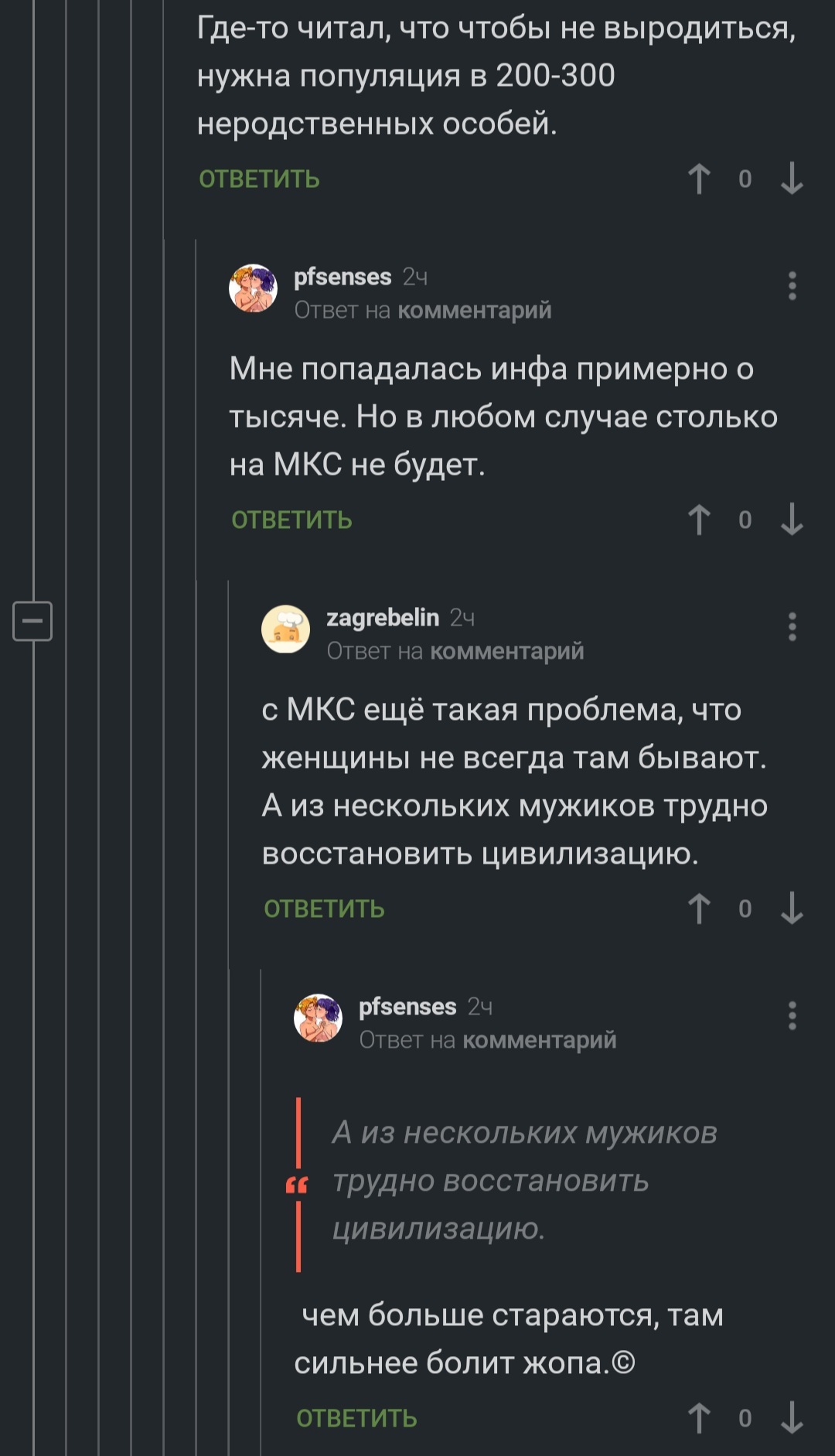Open overflow menu on pfsenses' comment about a thousand
This screenshot has width=835, height=1456.
point(792,286)
